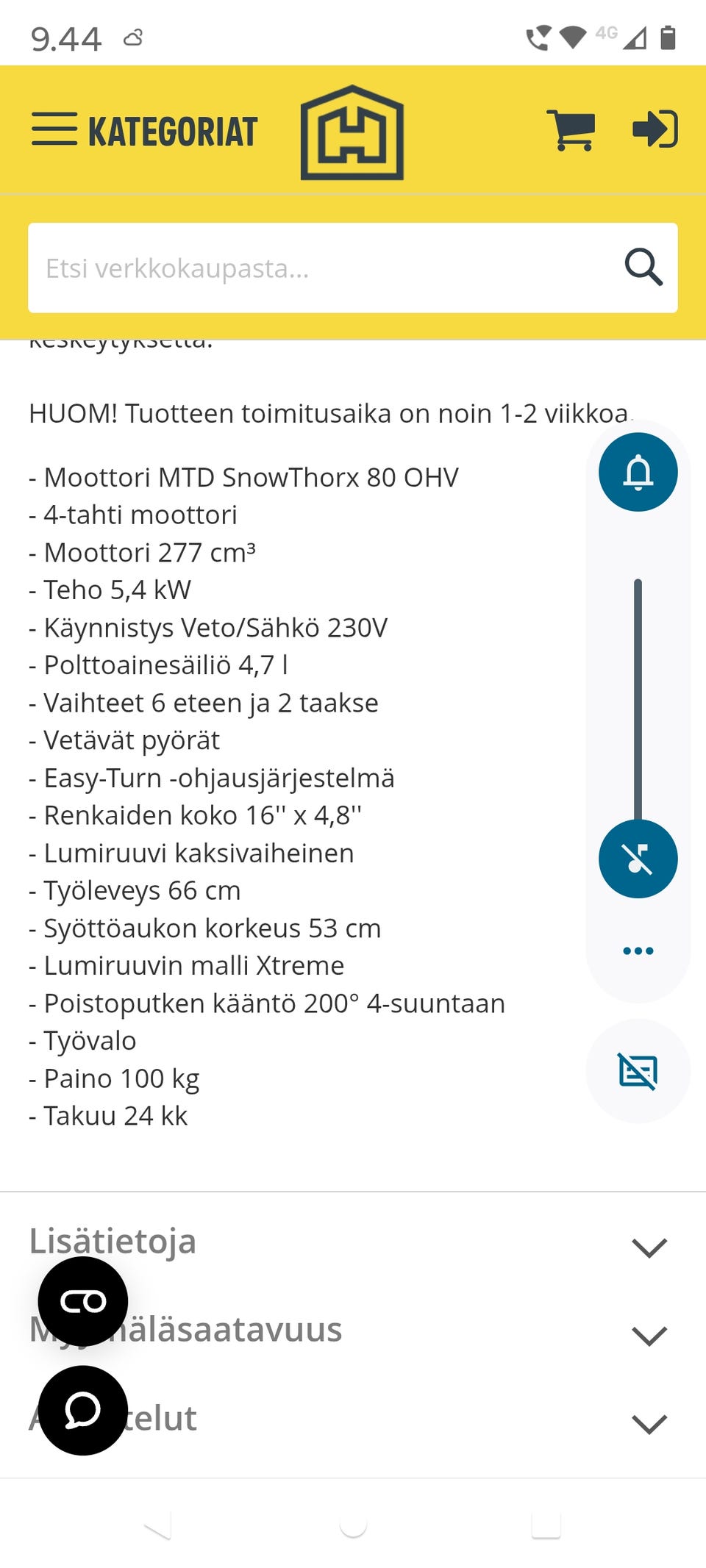Tap the Etsi verkkokaupasta search field
Viewport: 706px width, 1568px height.
tap(324, 268)
